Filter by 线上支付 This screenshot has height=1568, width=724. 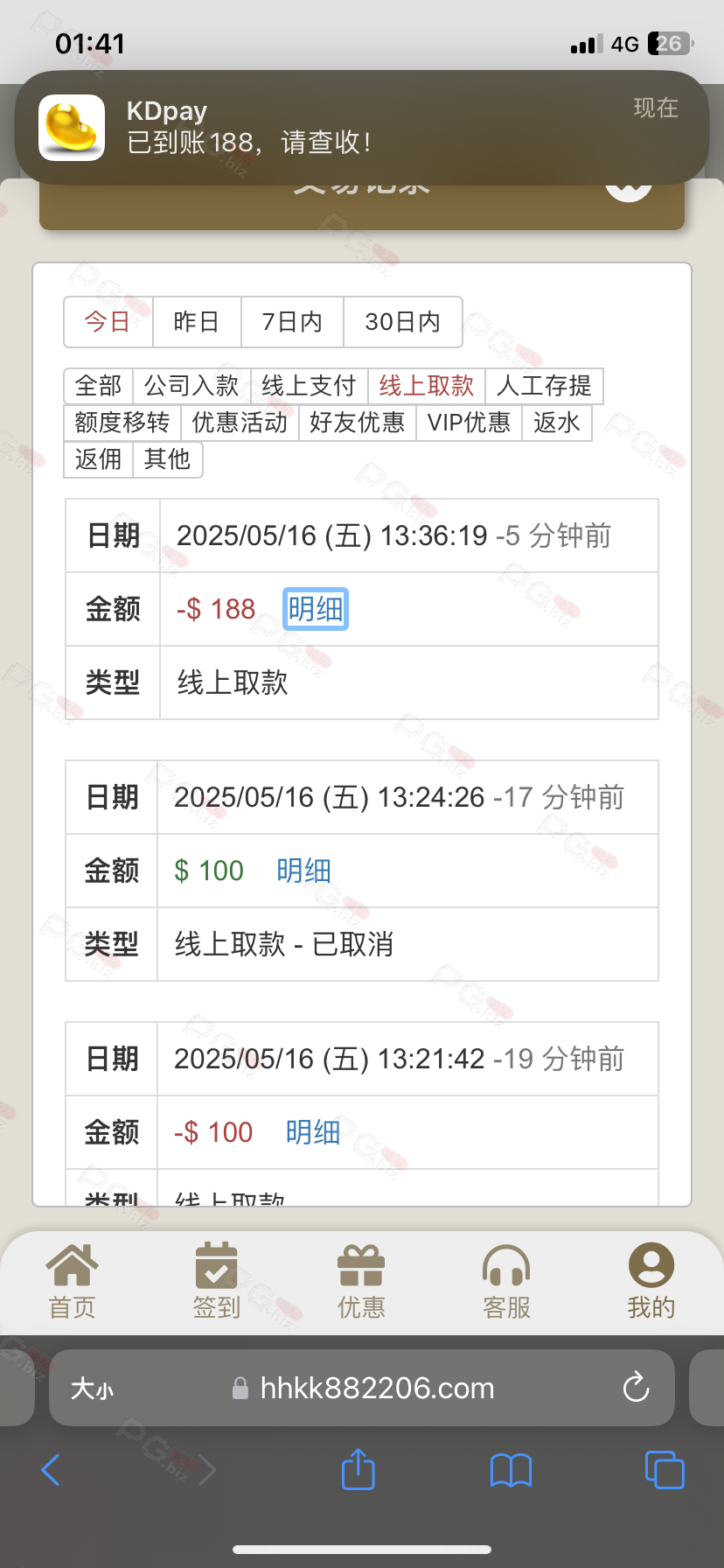pos(309,386)
